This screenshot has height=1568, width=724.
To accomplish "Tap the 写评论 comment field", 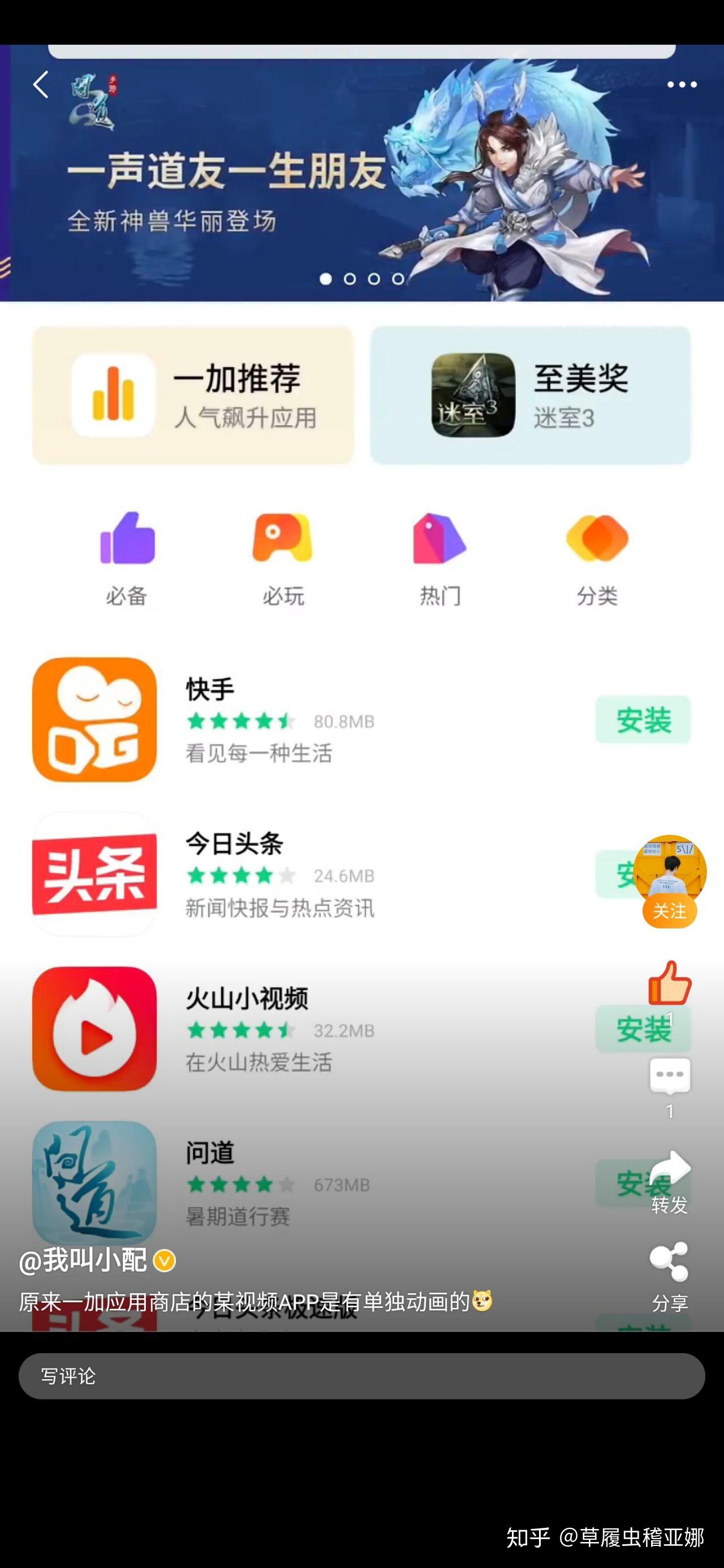I will point(361,1376).
